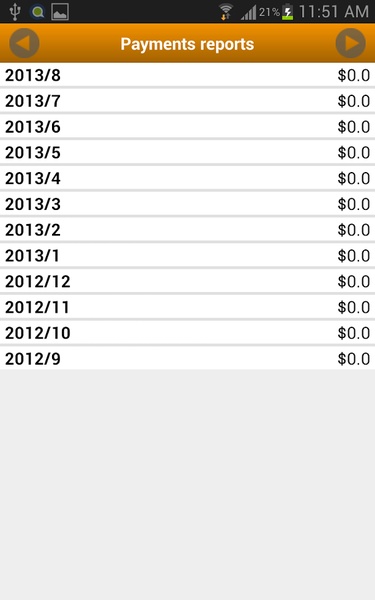Screen dimensions: 375x600
Task: Select the 2012/12 row
Action: 188,281
